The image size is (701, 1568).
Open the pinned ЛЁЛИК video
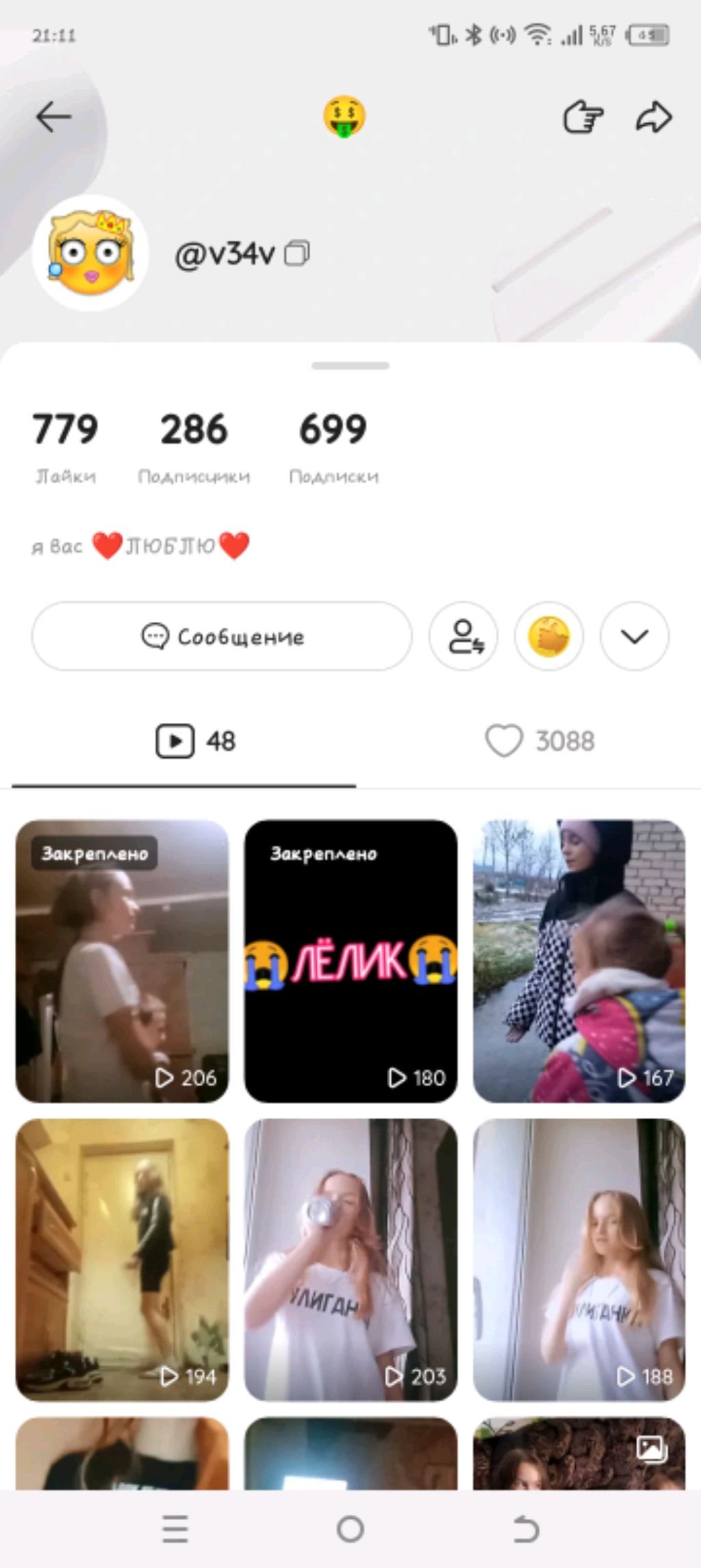(x=350, y=961)
